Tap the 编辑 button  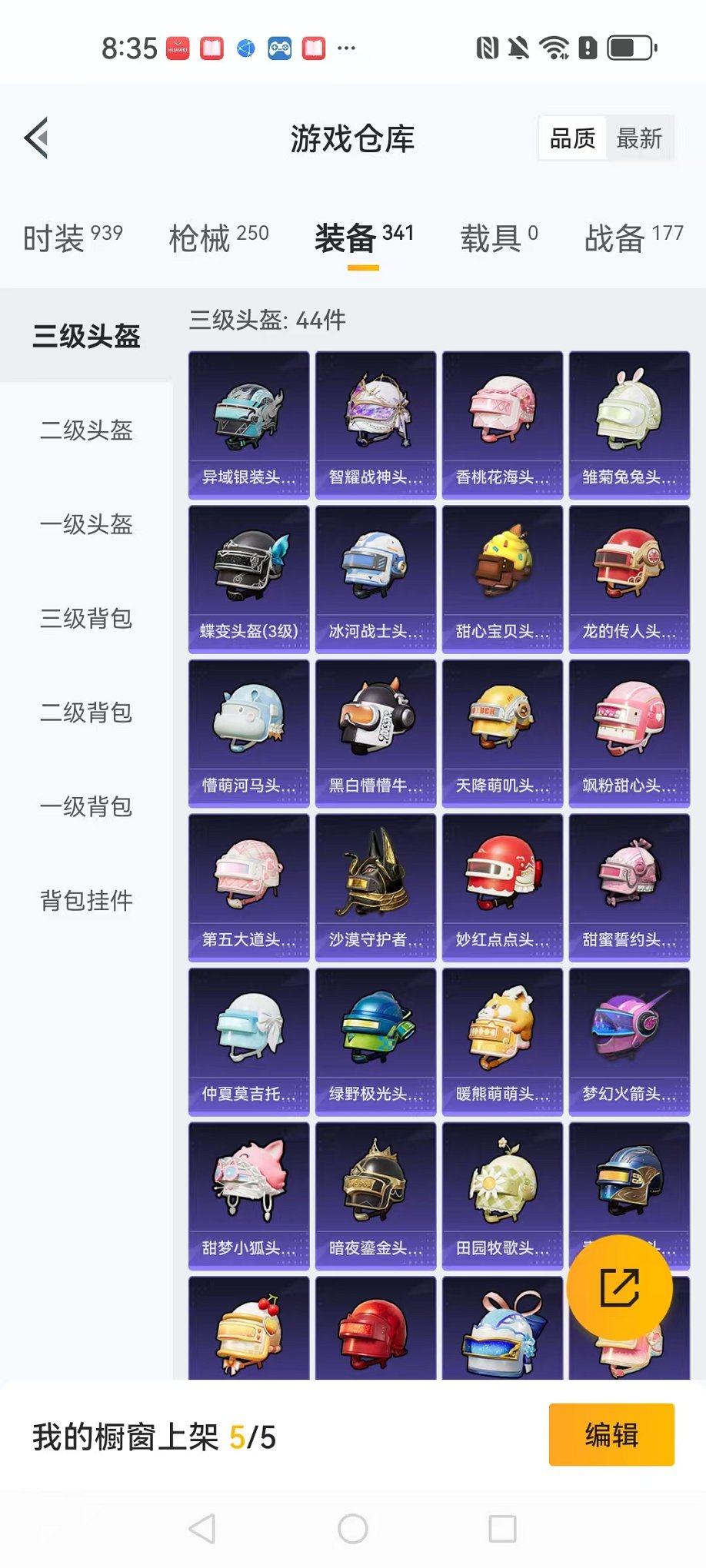pyautogui.click(x=611, y=1435)
